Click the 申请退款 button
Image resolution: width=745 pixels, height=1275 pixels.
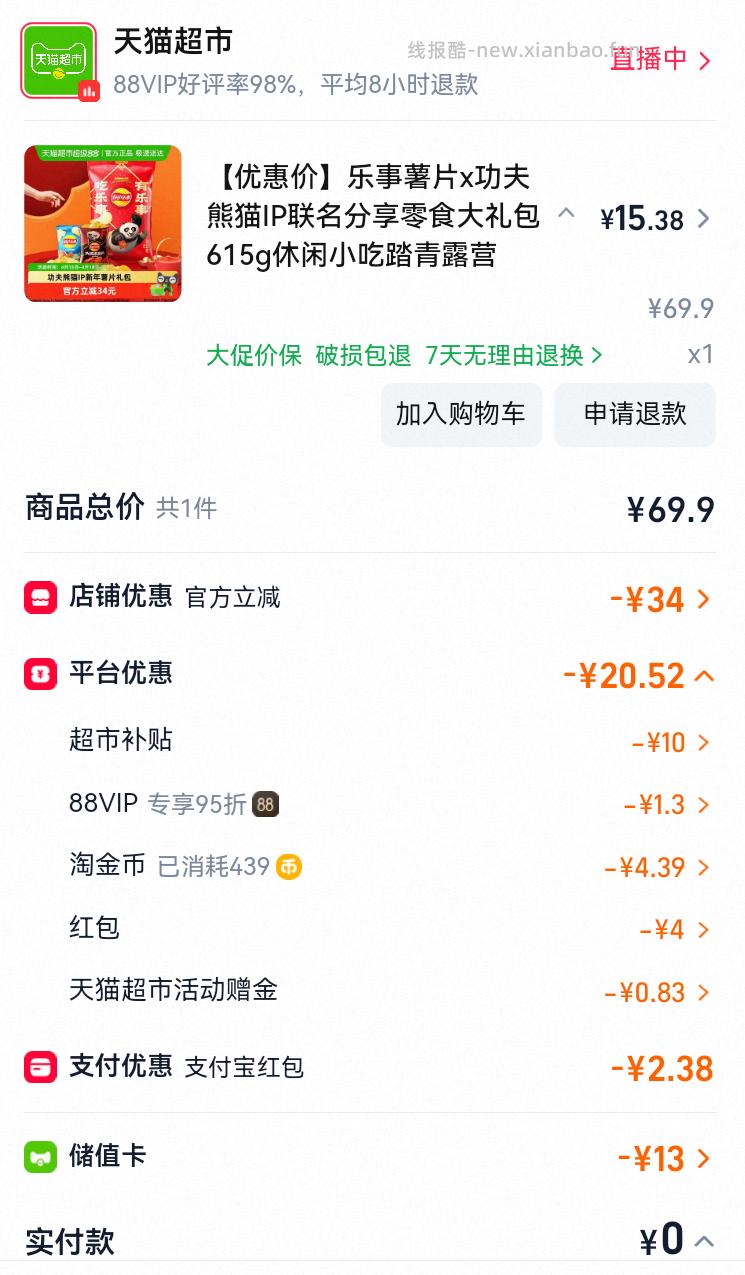click(x=635, y=414)
